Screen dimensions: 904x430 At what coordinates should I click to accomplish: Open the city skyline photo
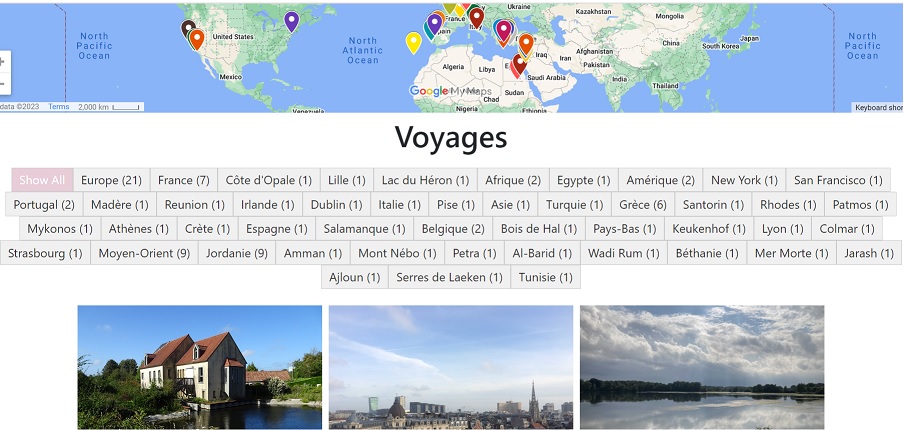(x=451, y=367)
